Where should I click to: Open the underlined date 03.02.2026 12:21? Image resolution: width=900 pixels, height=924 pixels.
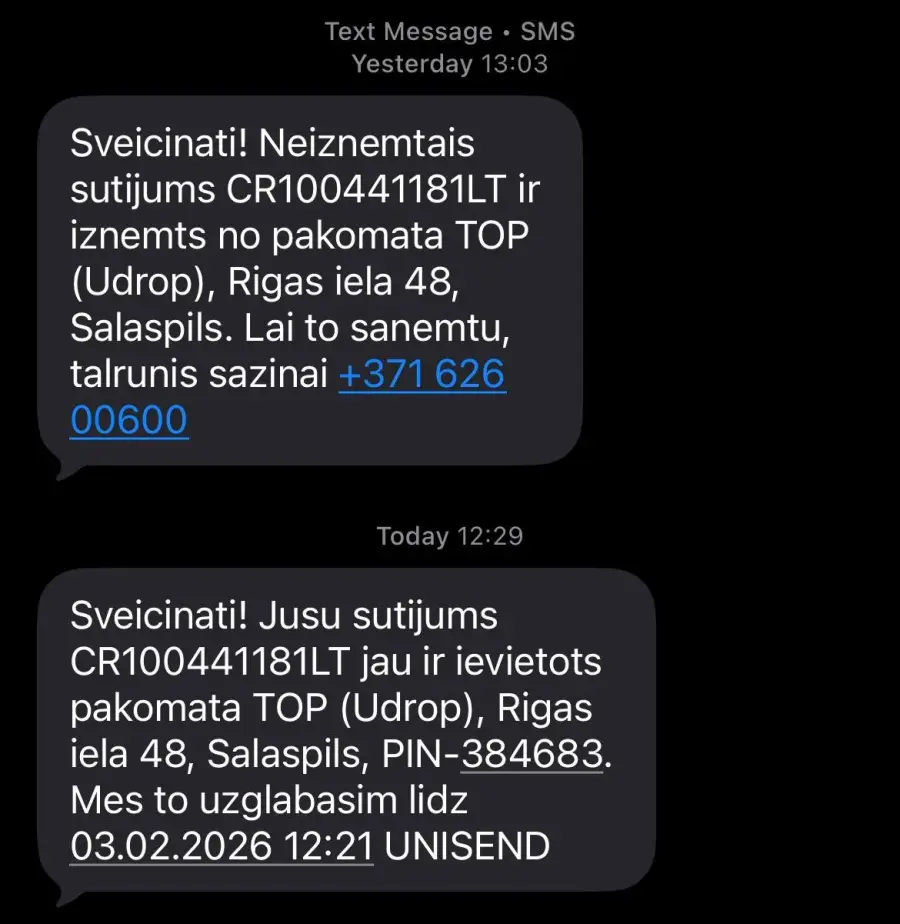click(222, 846)
